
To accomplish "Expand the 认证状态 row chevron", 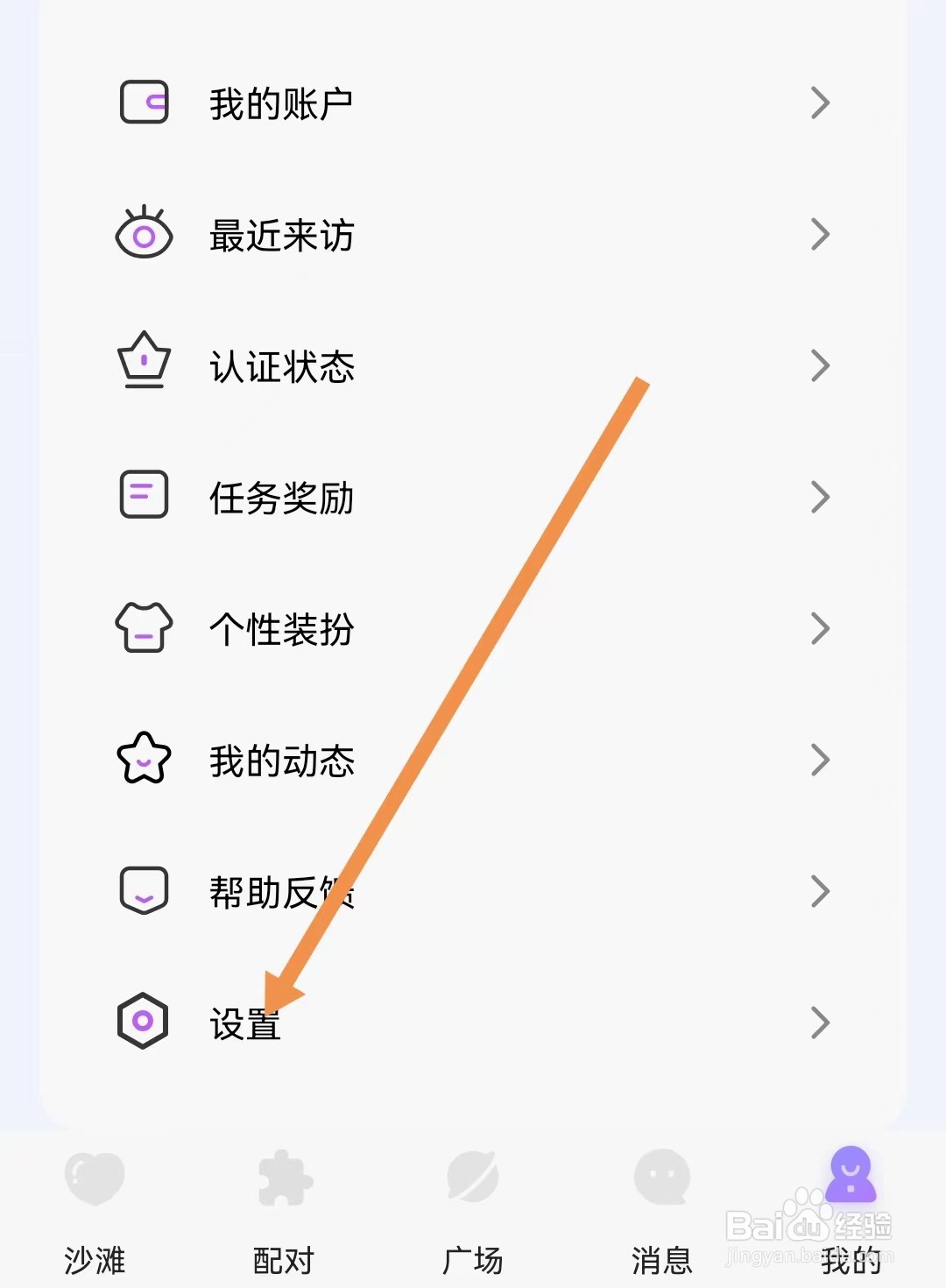I will [820, 365].
